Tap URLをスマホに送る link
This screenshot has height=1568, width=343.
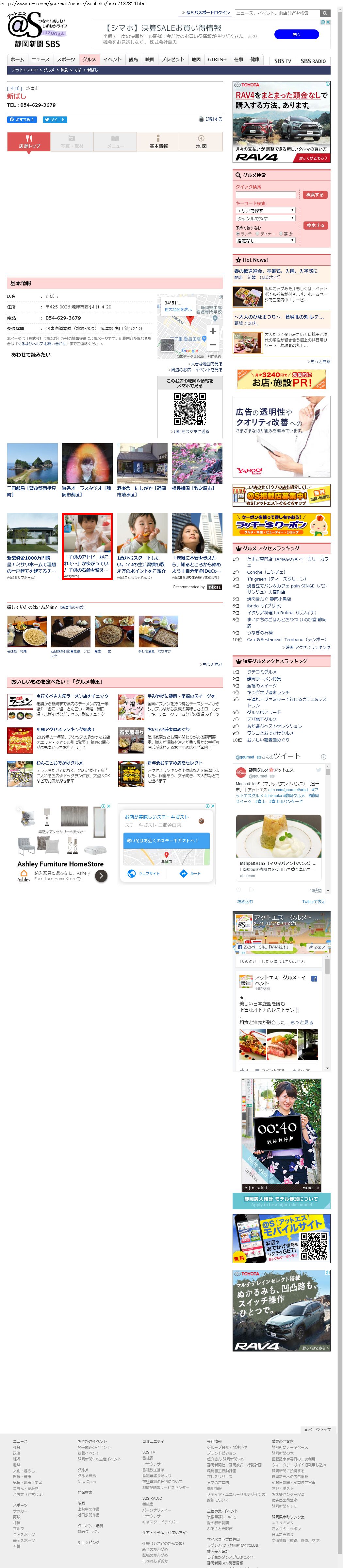(190, 431)
